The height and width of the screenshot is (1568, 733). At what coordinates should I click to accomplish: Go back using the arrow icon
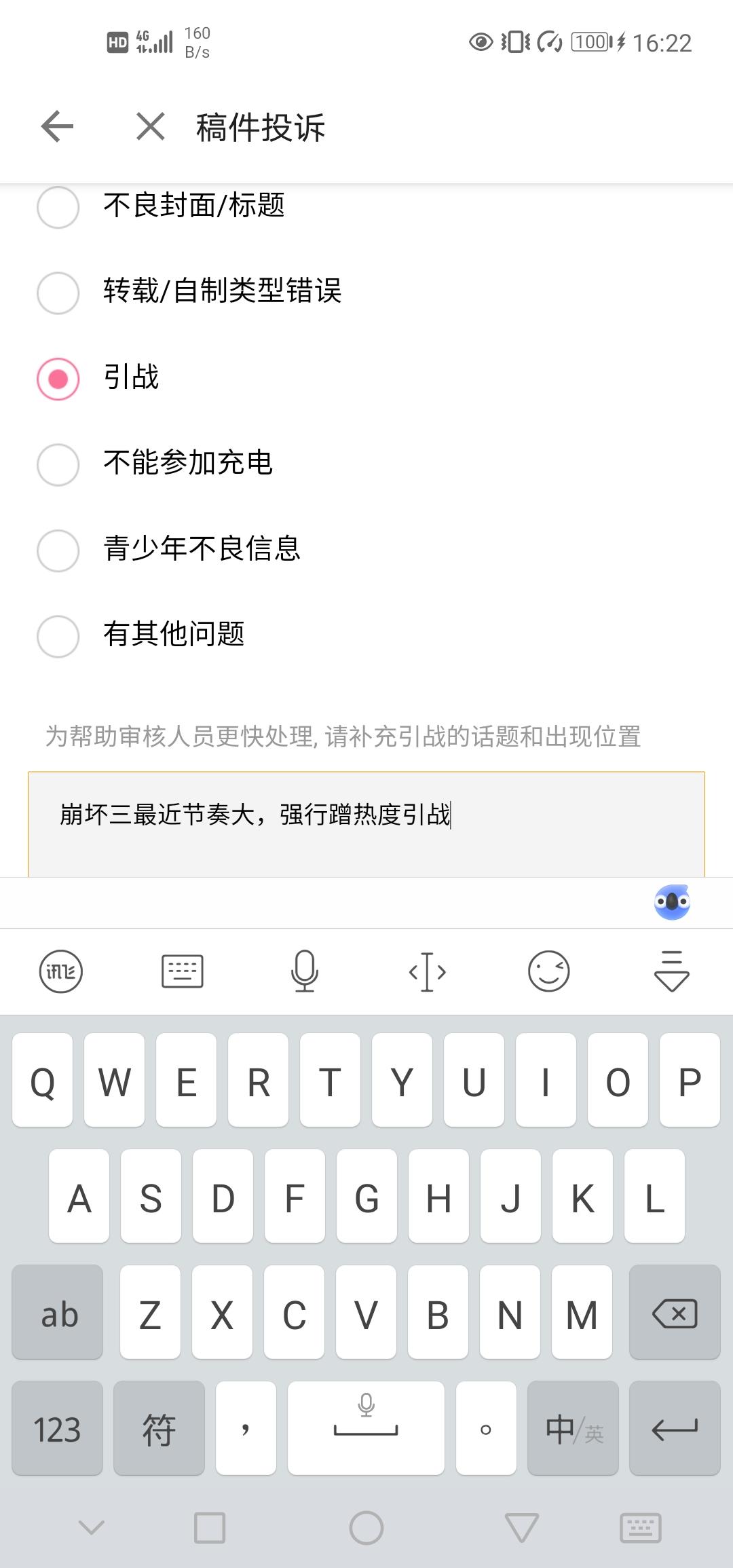click(x=57, y=126)
